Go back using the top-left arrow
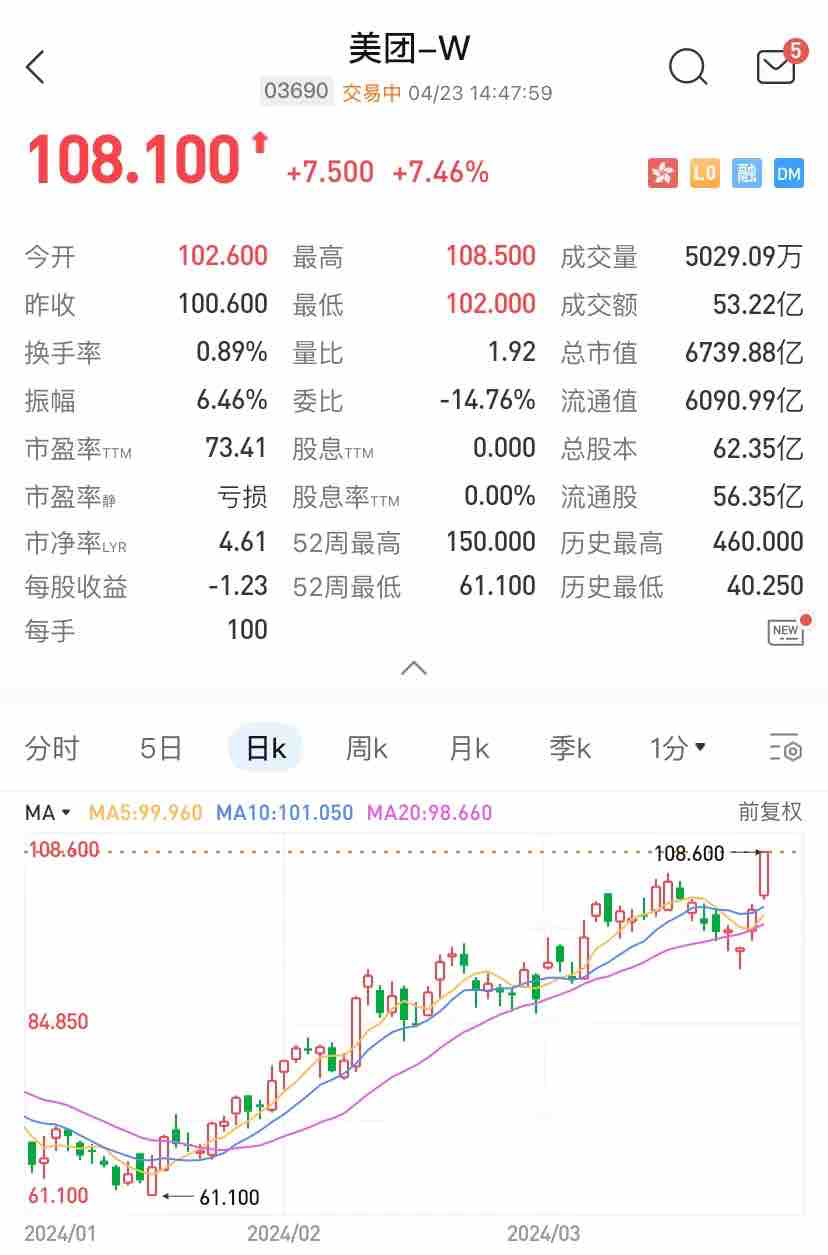The height and width of the screenshot is (1255, 828). point(36,68)
